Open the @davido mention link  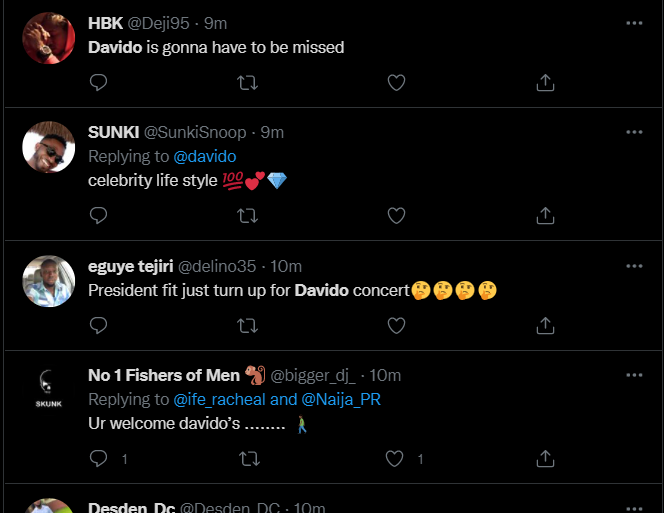coord(205,156)
